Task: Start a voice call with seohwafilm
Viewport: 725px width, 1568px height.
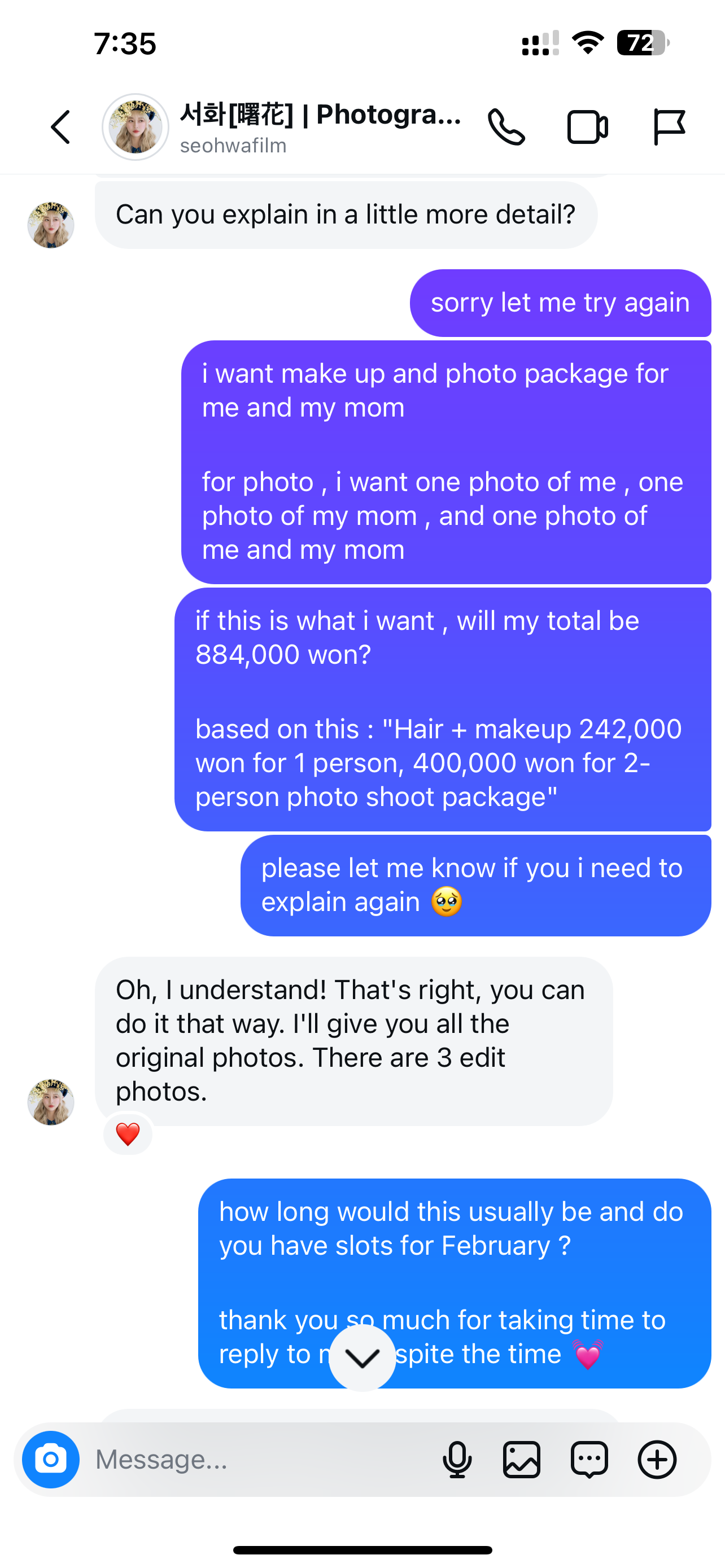Action: [506, 127]
